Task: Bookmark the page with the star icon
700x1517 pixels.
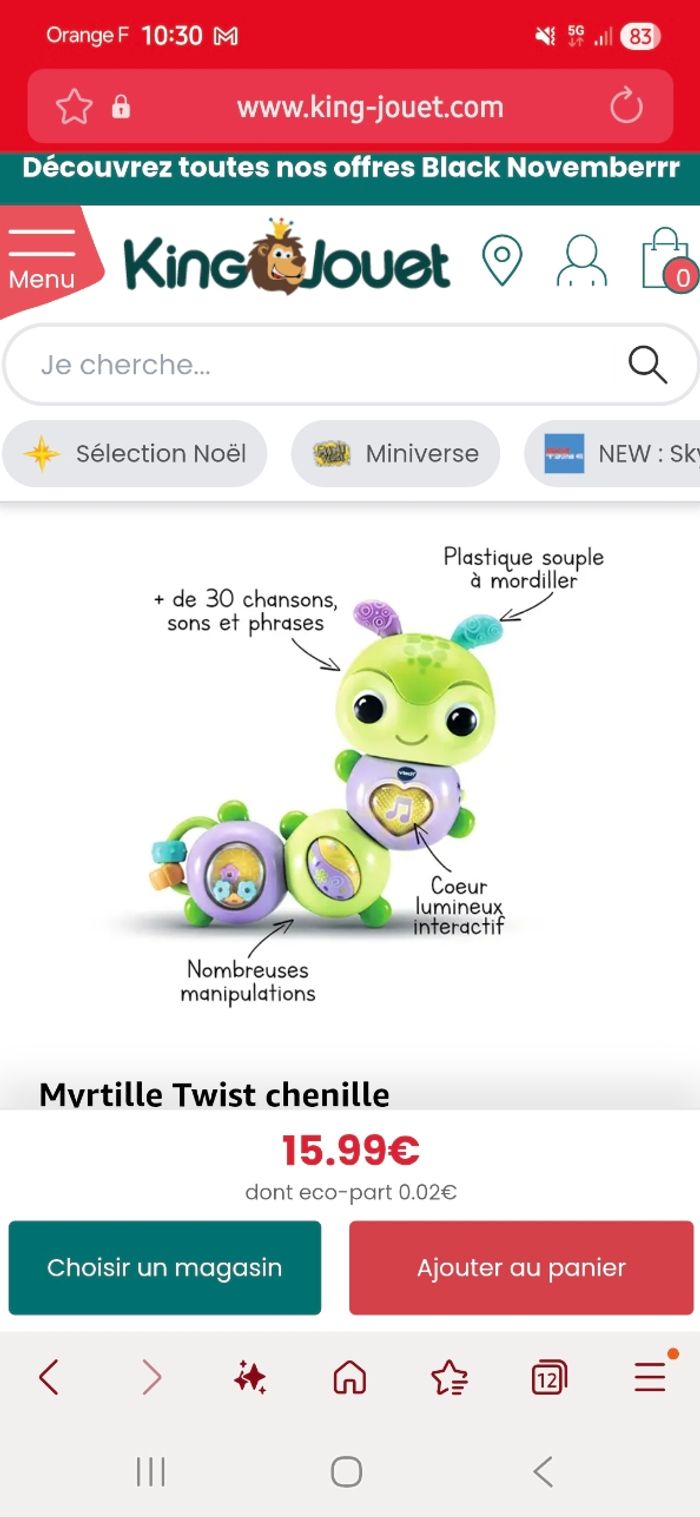Action: coord(74,107)
